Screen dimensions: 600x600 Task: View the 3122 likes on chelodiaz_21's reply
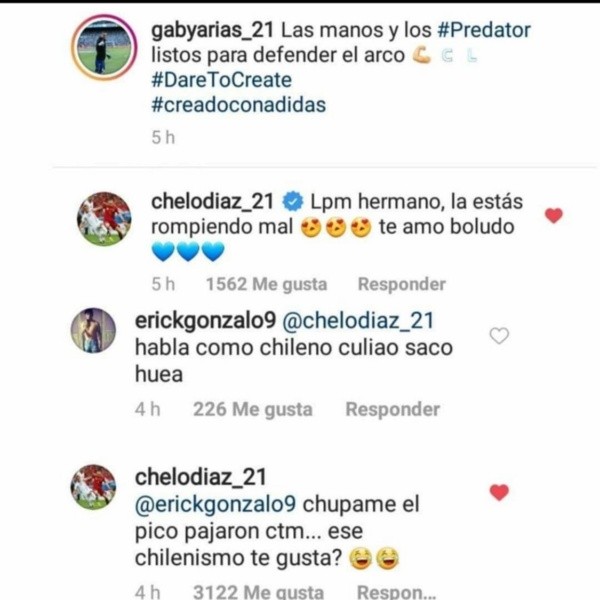pos(251,591)
